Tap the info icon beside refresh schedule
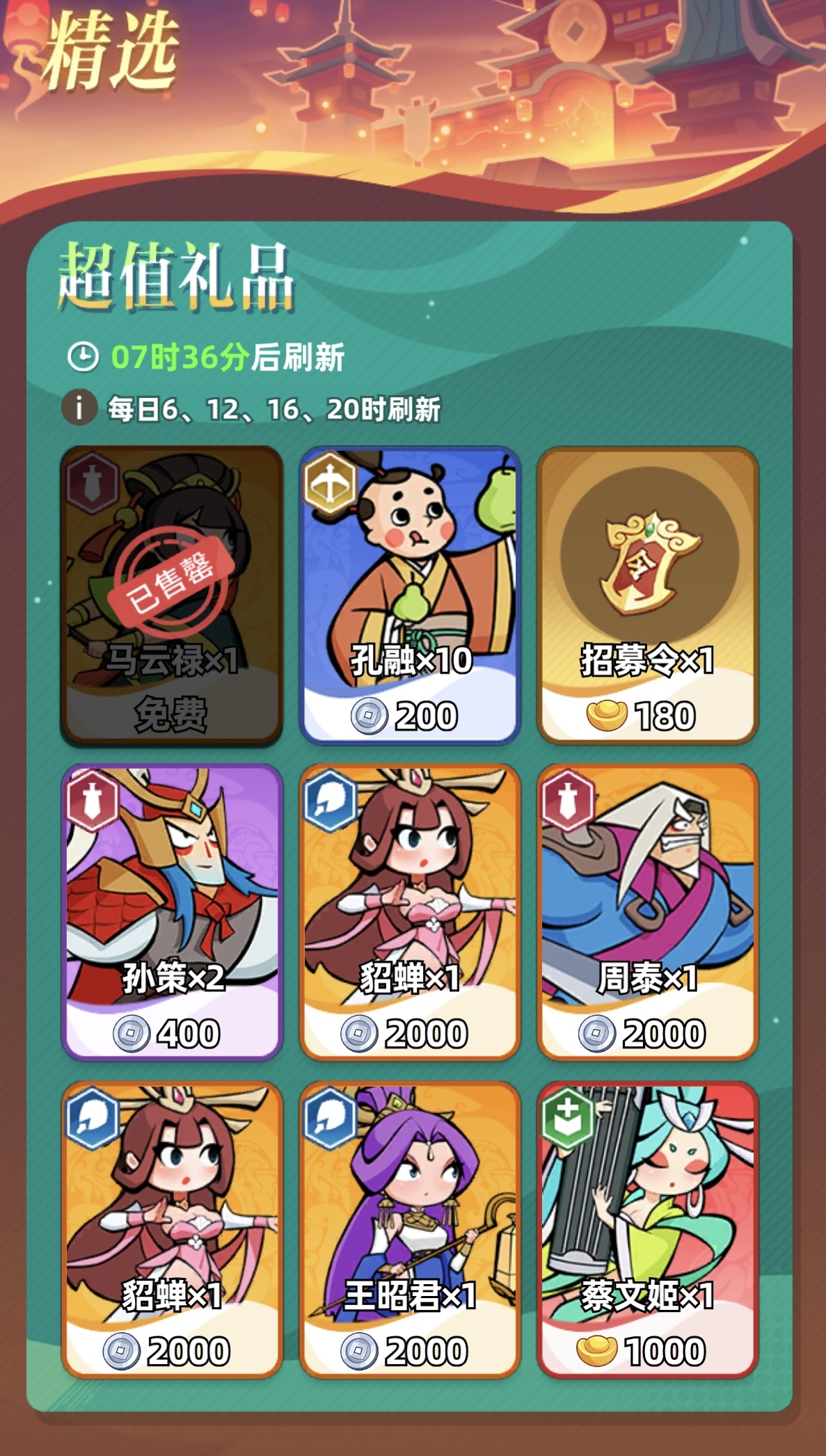826x1456 pixels. coord(79,408)
